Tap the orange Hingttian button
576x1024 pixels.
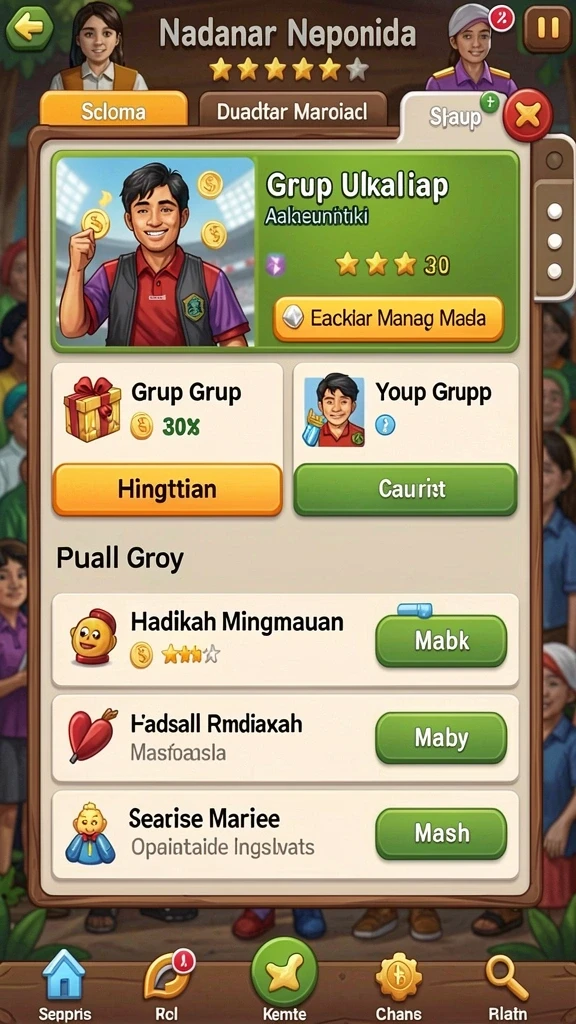167,490
